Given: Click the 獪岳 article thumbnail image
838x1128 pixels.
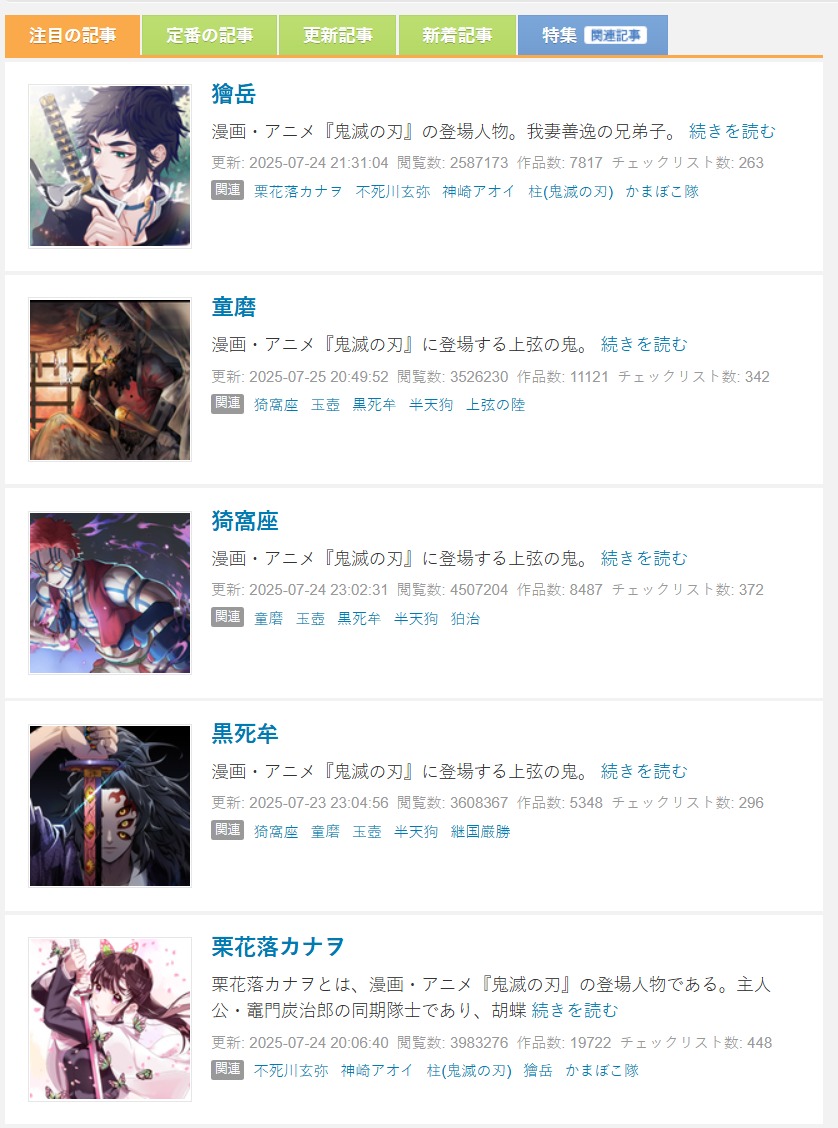Looking at the screenshot, I should click(110, 165).
